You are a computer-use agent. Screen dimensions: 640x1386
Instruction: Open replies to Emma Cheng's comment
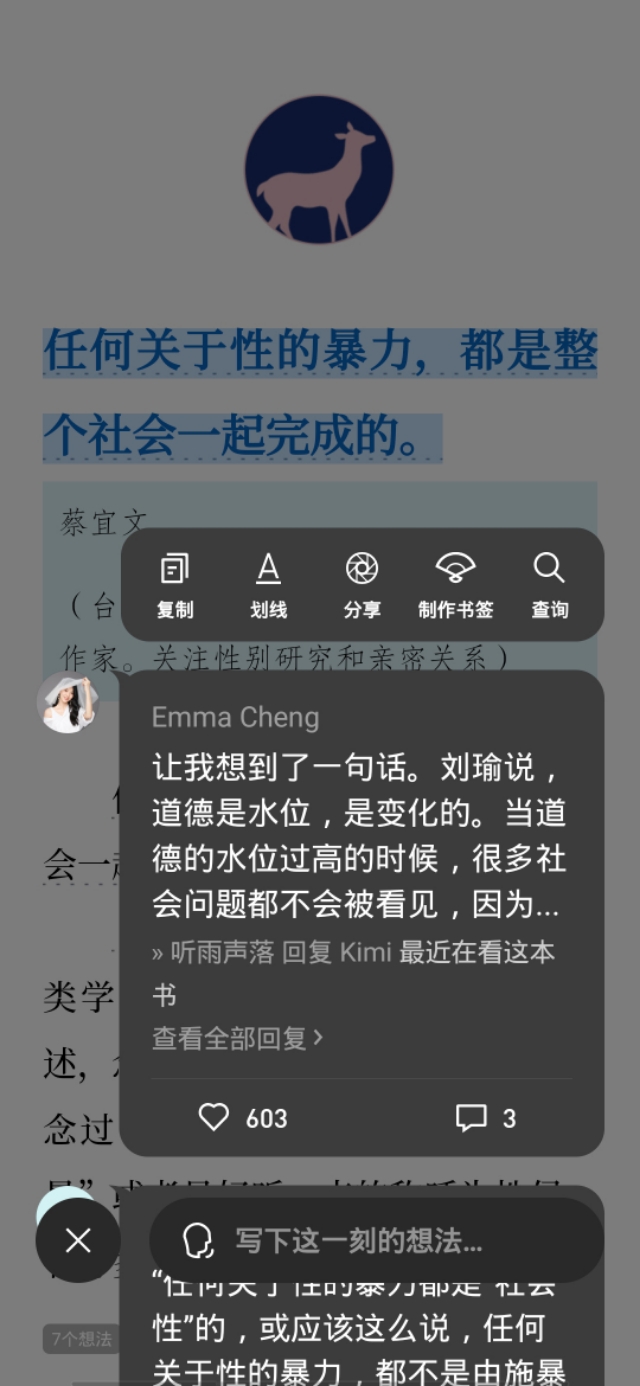point(486,1117)
